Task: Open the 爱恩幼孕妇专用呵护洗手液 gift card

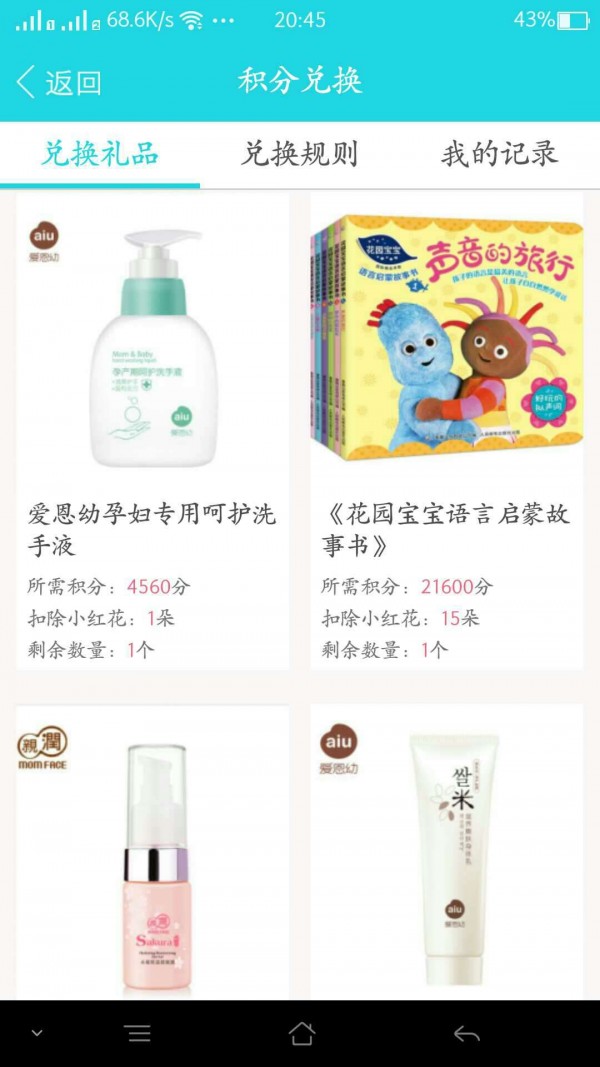Action: 153,430
